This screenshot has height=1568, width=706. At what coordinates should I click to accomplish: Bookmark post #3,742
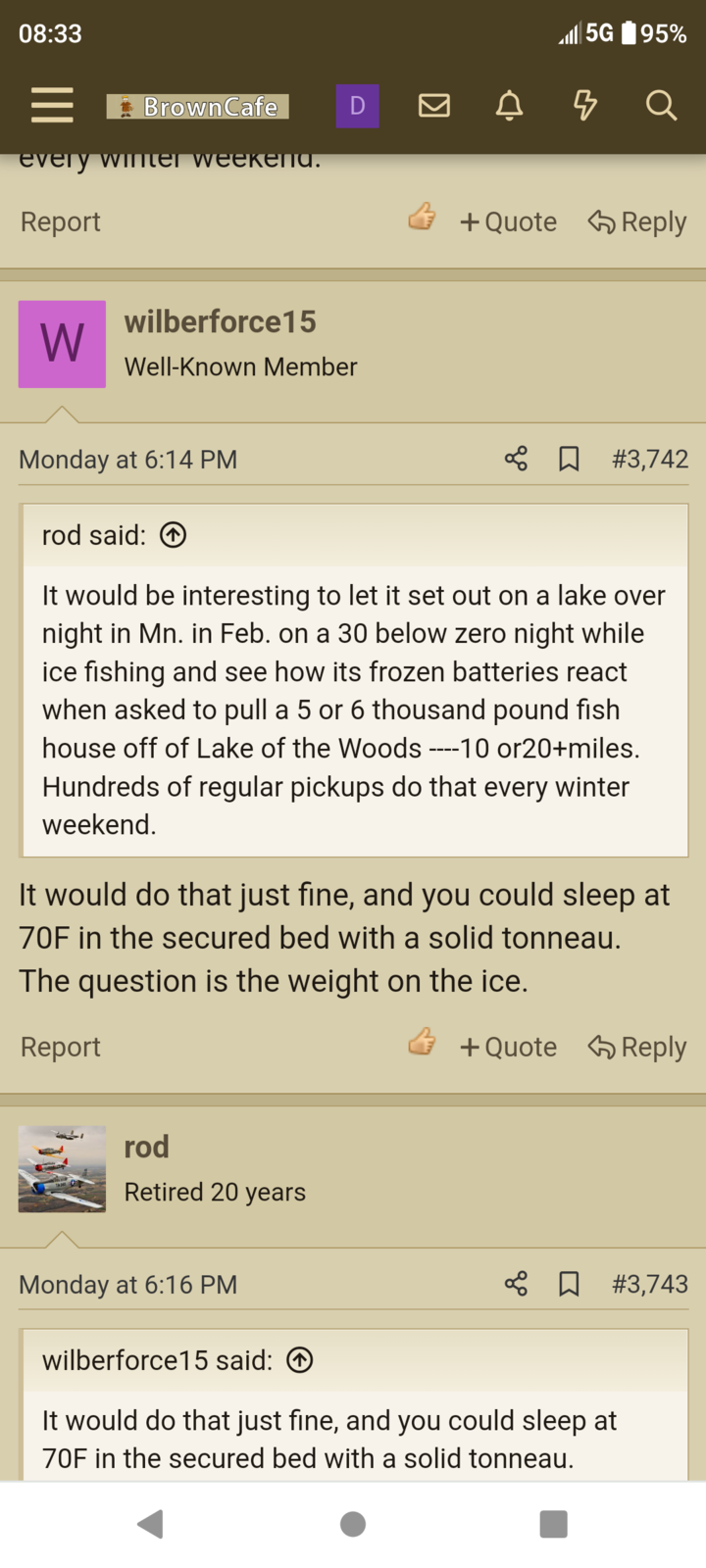click(569, 459)
